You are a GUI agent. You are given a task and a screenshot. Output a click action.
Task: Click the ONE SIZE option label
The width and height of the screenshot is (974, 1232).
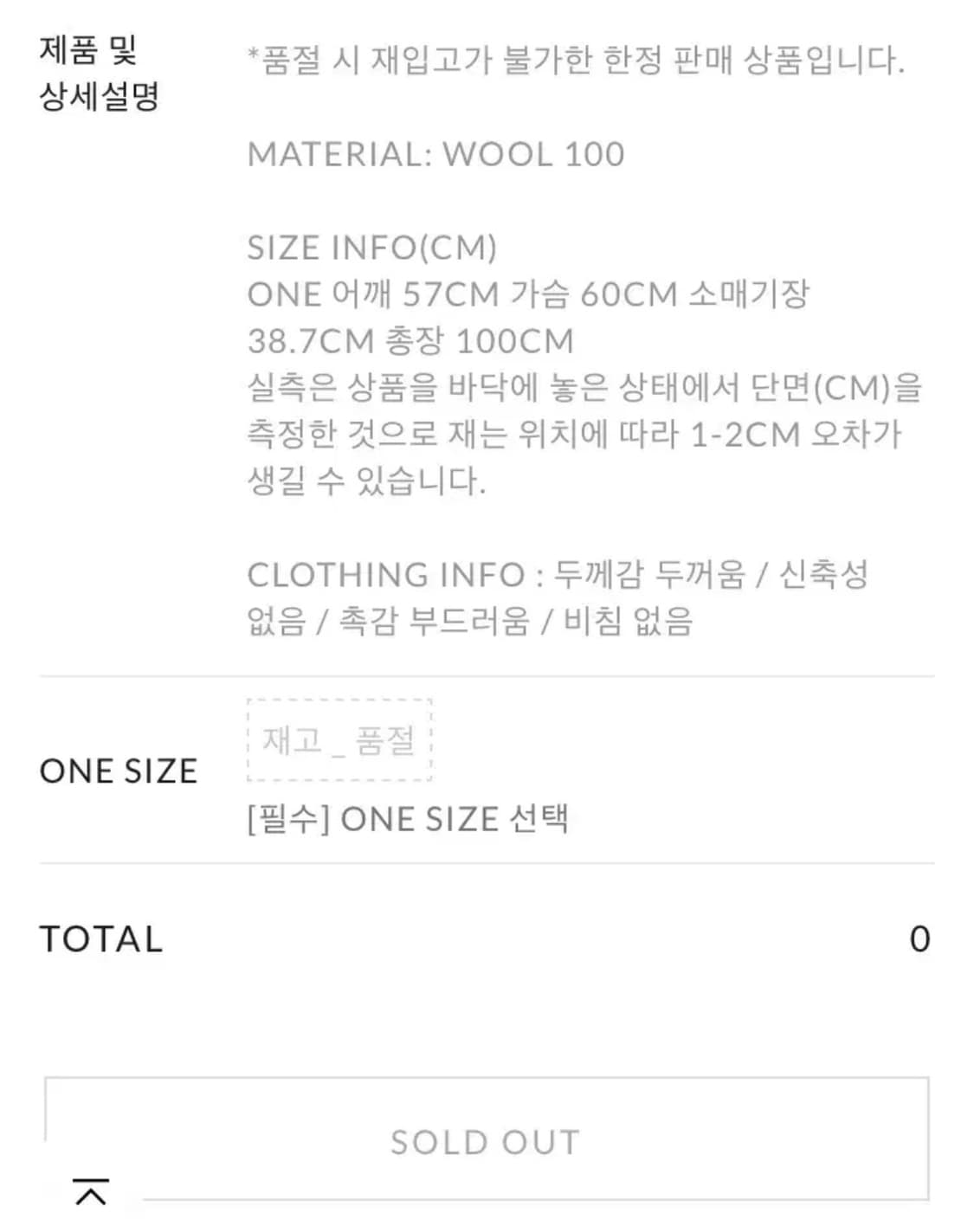pos(118,771)
